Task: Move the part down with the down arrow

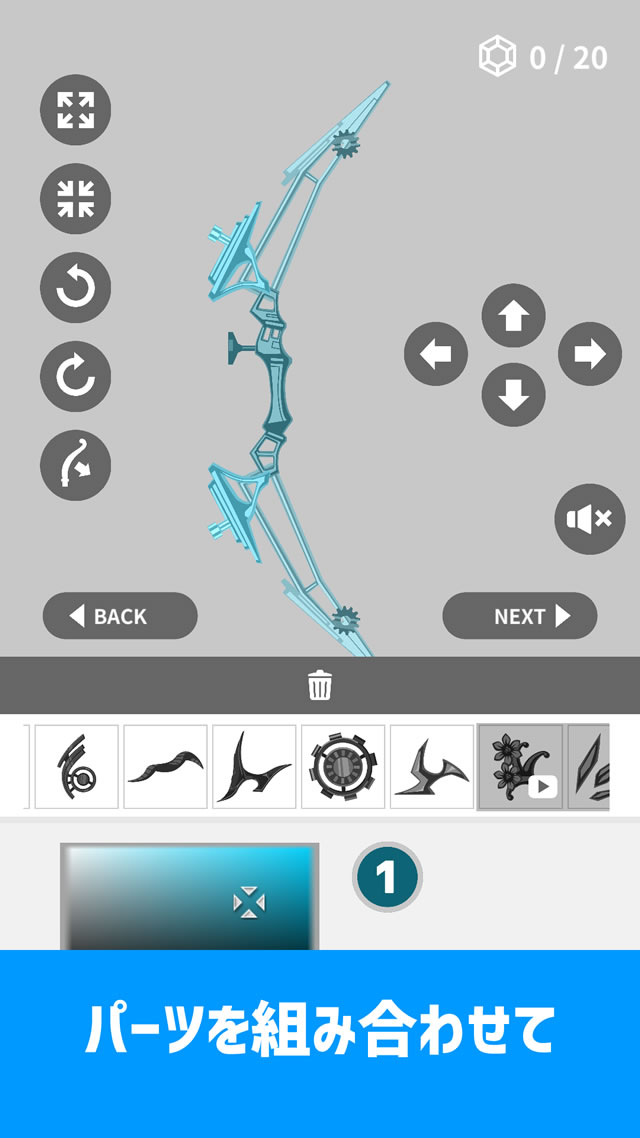Action: pyautogui.click(x=513, y=394)
